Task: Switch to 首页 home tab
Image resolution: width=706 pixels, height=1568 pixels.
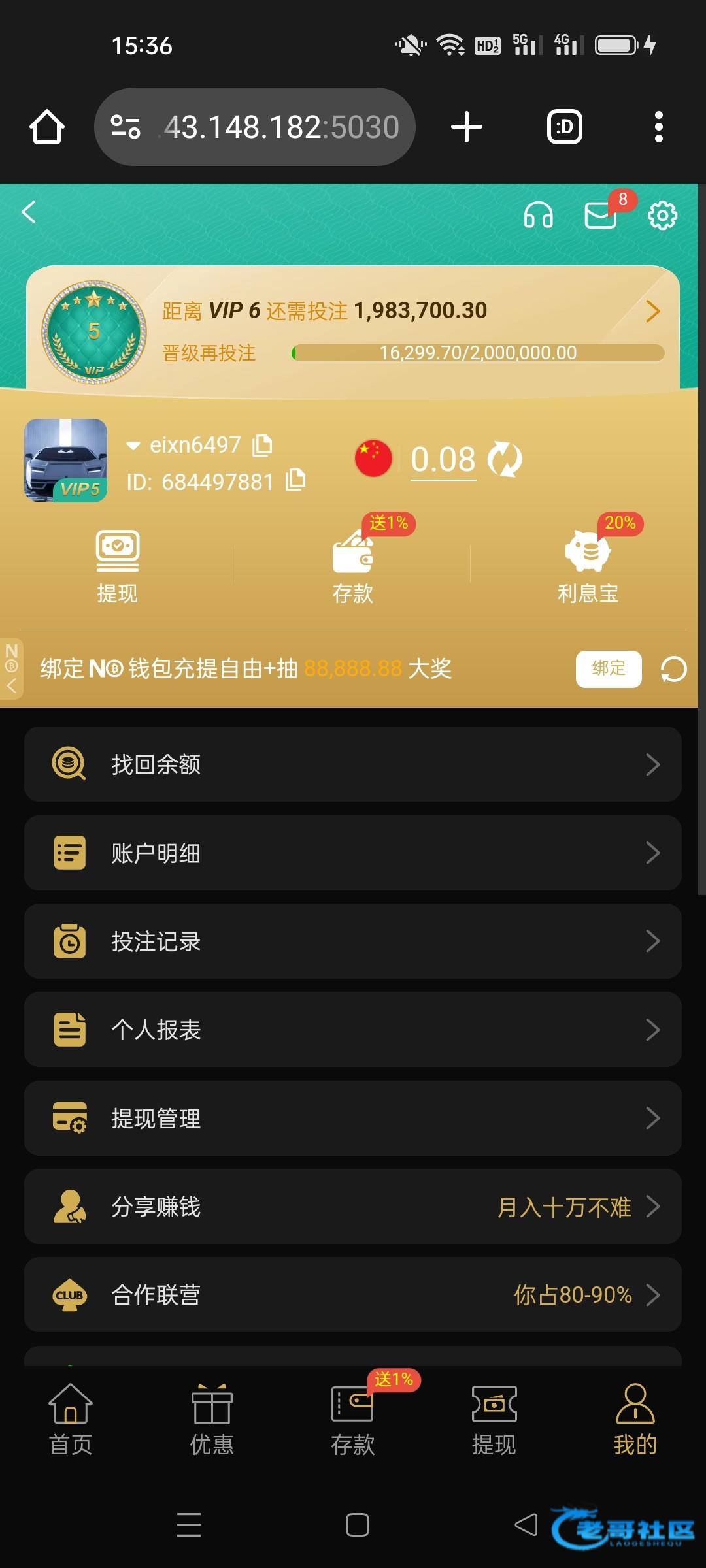Action: pos(71,1419)
